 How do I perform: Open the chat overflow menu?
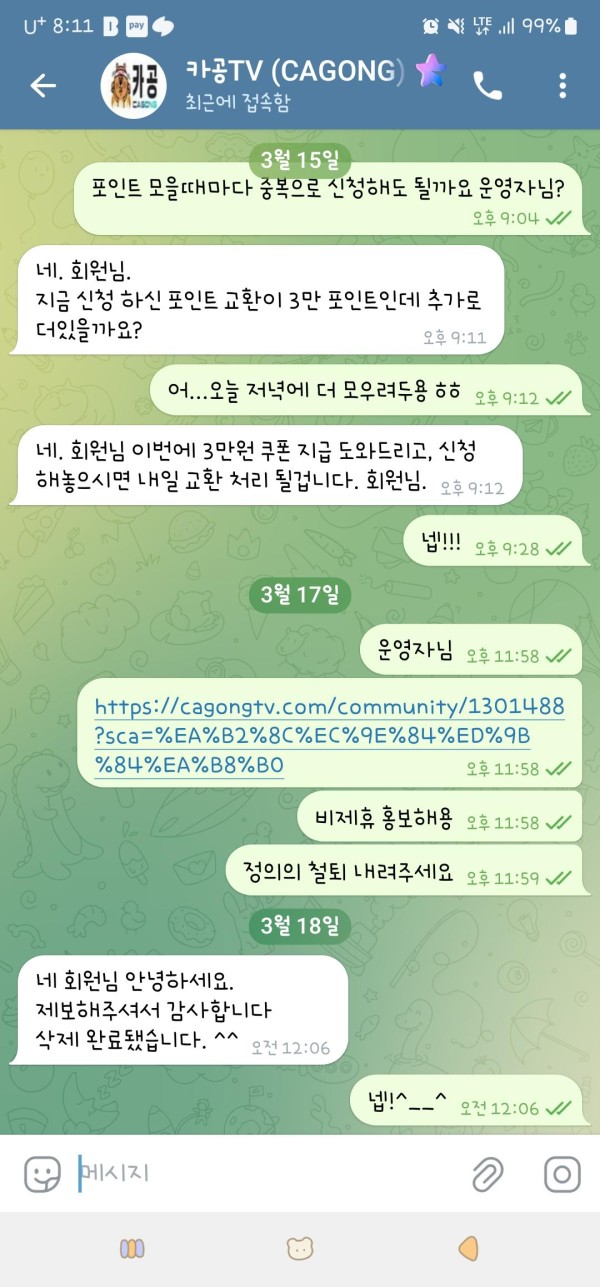click(563, 86)
